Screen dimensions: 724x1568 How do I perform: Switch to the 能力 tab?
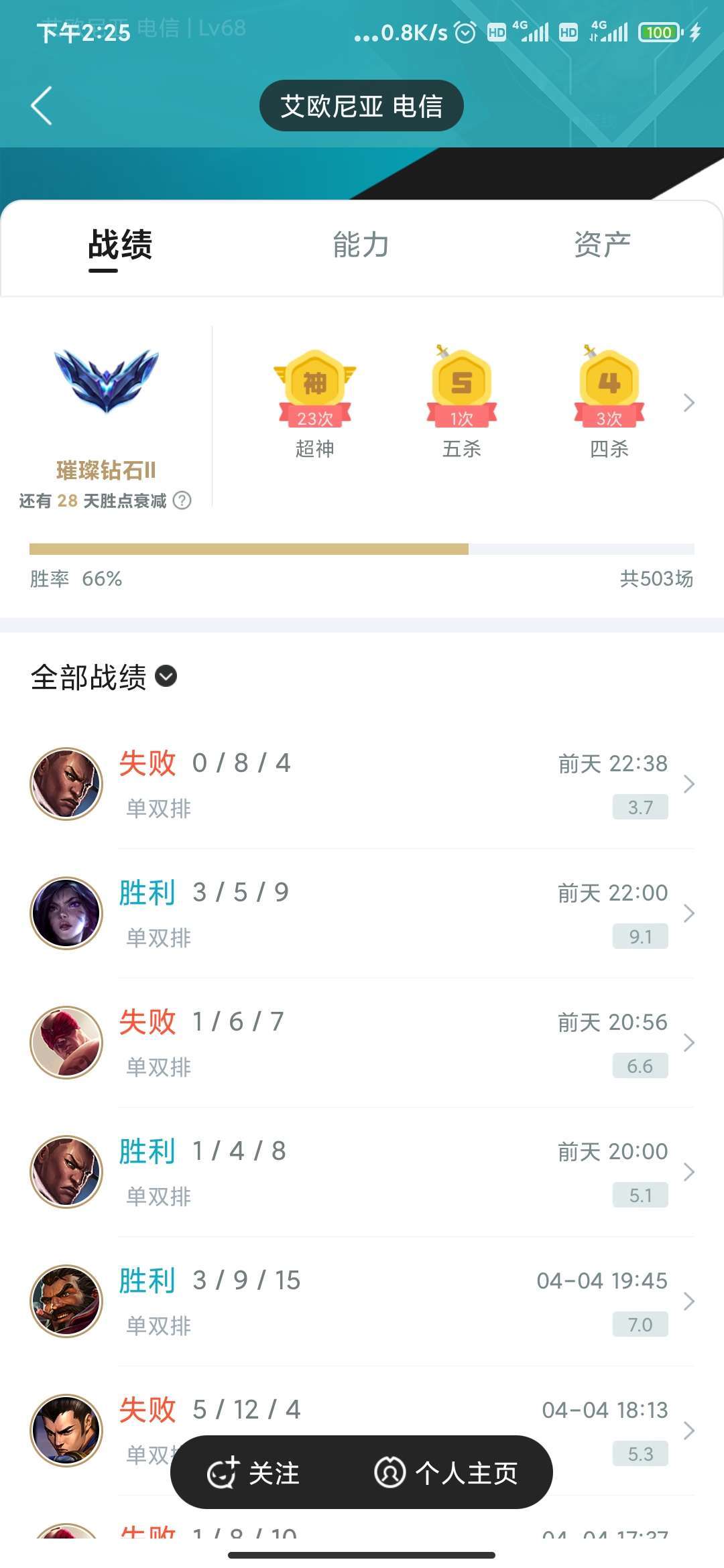(x=361, y=245)
